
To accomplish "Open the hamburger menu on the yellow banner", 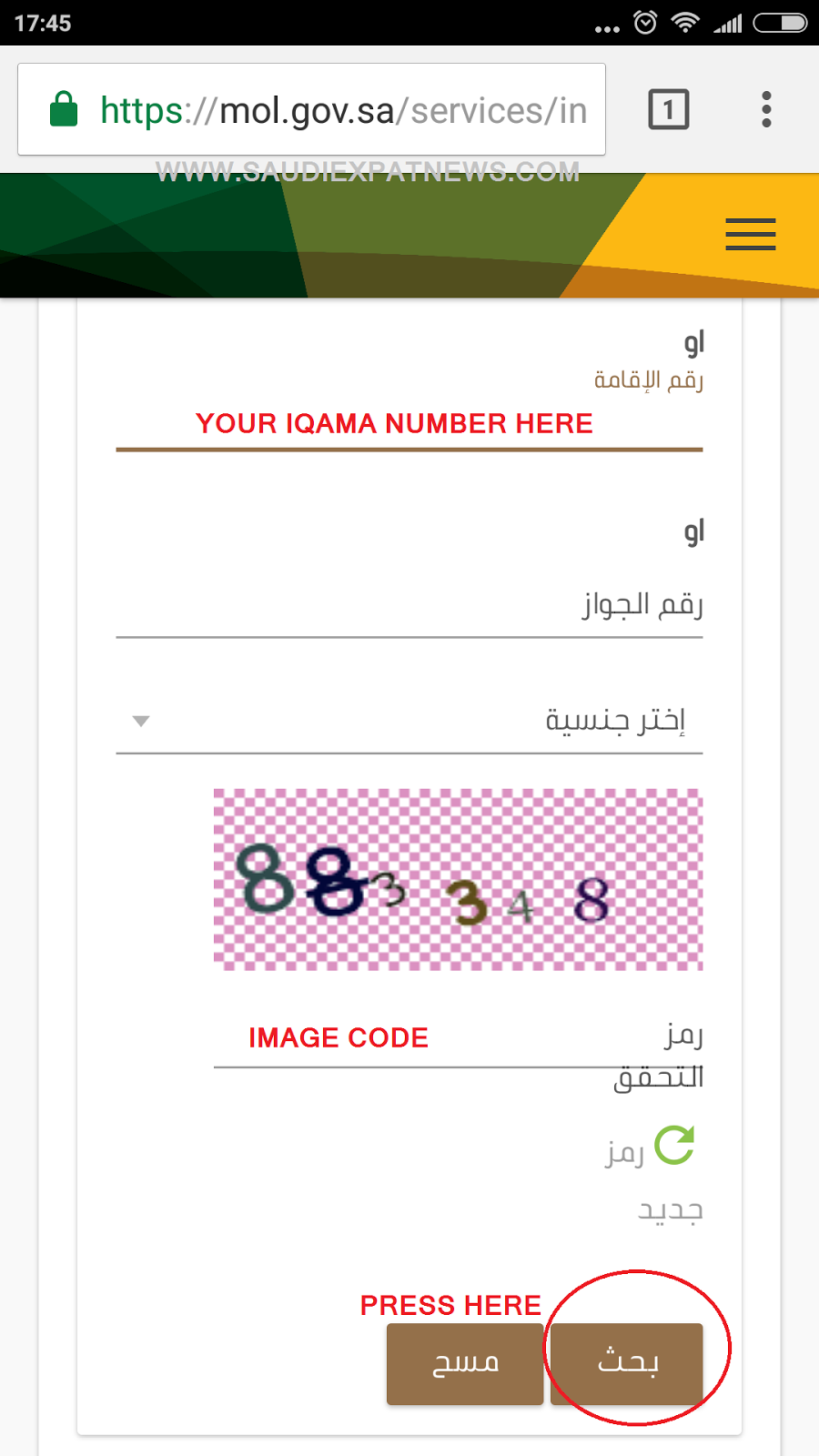I will click(x=750, y=234).
